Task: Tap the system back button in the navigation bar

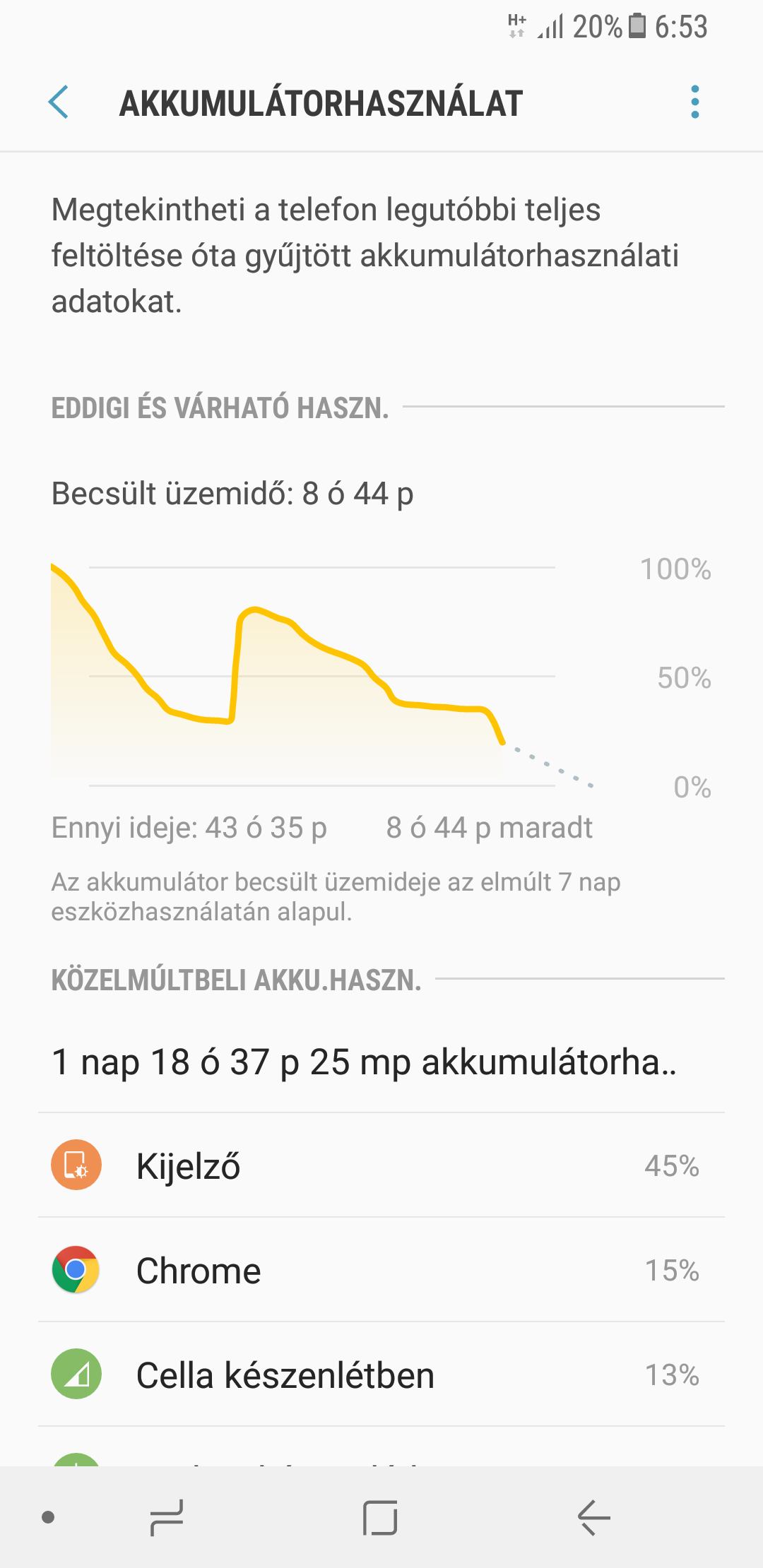Action: 593,1517
